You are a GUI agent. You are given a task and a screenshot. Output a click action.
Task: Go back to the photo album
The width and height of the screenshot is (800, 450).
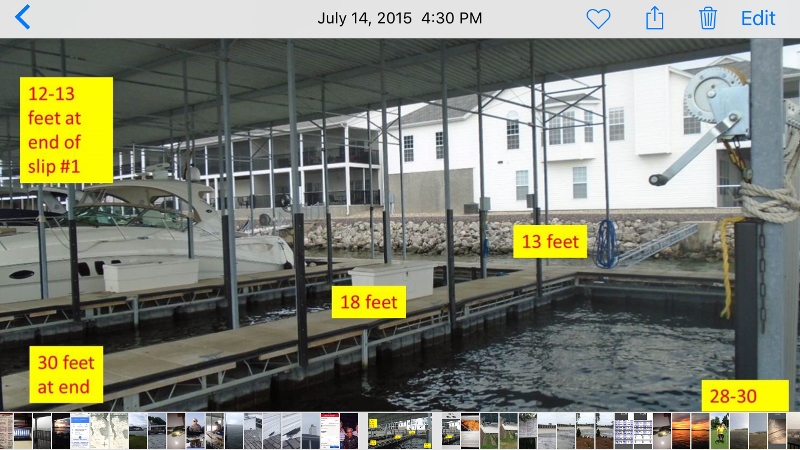point(22,17)
